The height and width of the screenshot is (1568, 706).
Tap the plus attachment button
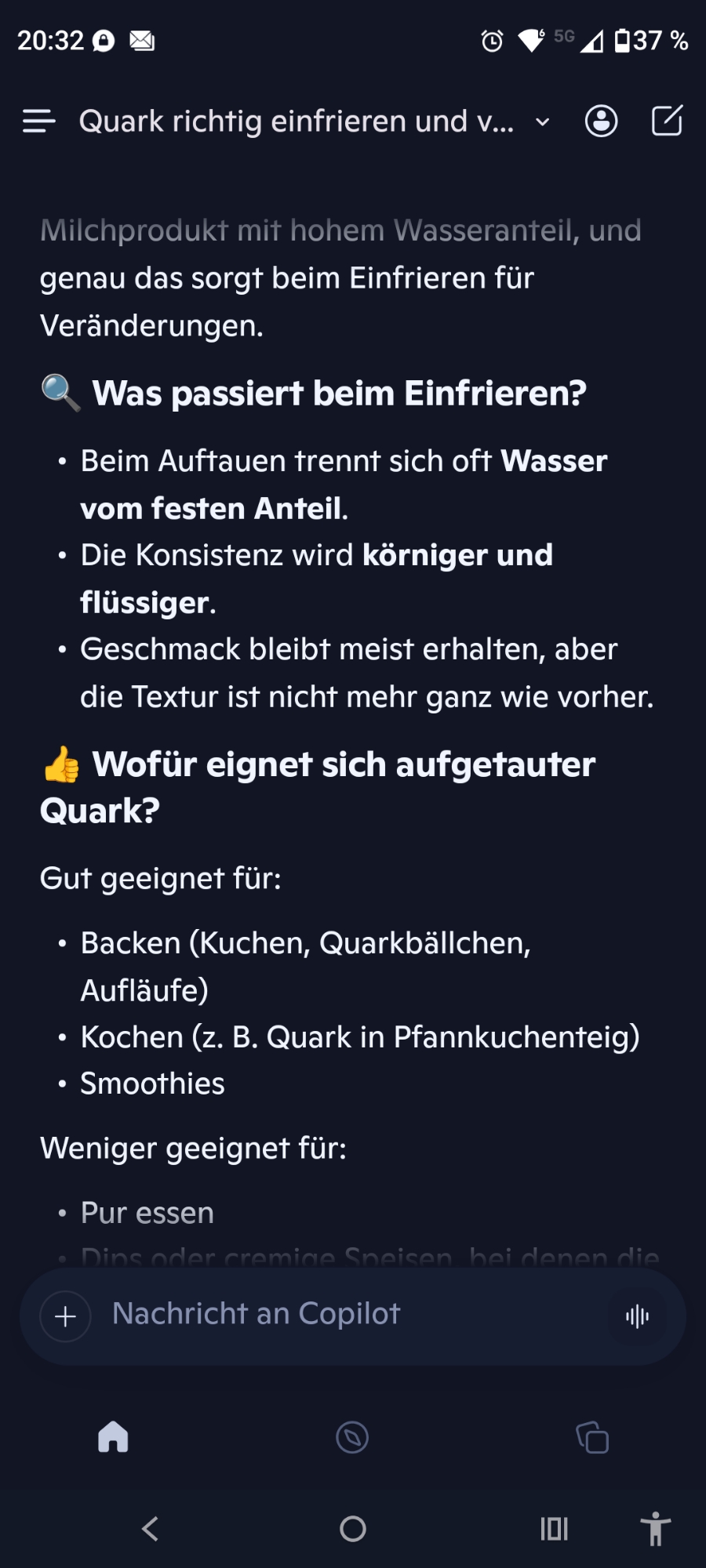tap(66, 1316)
